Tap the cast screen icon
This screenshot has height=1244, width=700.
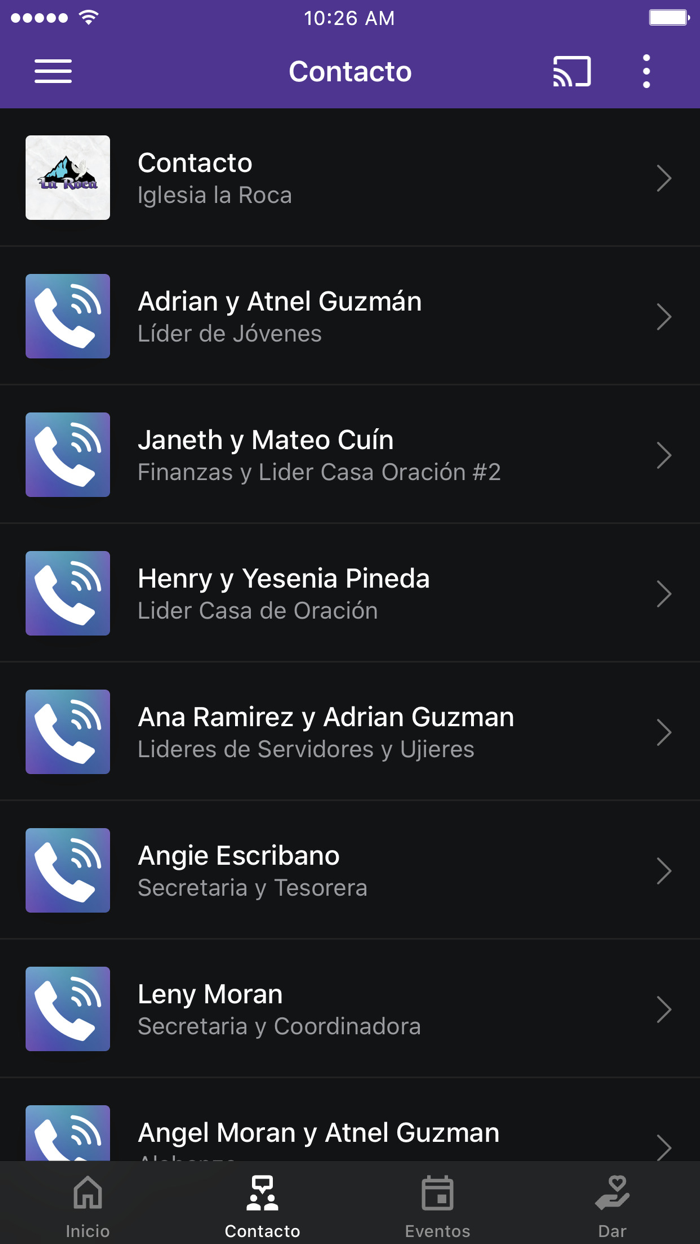572,71
